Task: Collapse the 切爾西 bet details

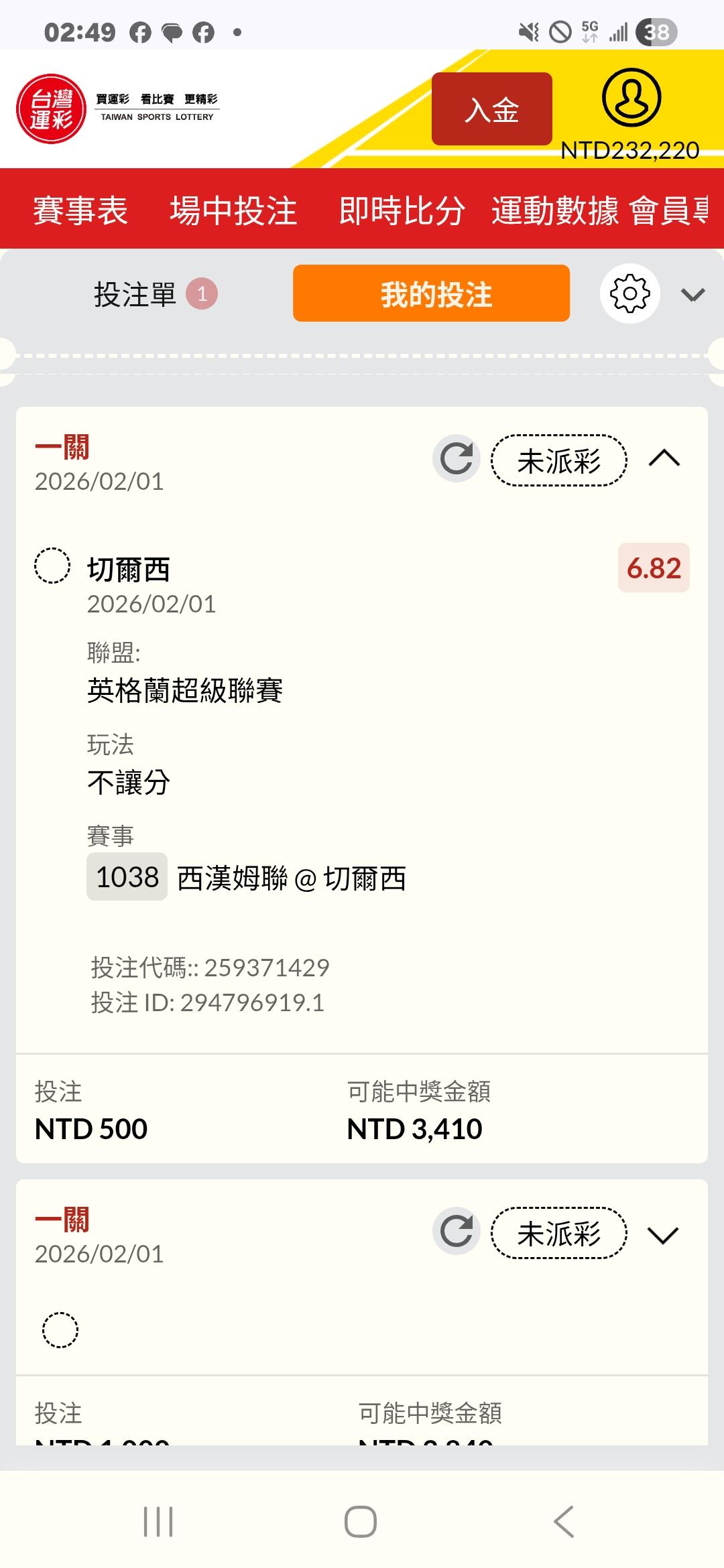Action: pyautogui.click(x=664, y=459)
